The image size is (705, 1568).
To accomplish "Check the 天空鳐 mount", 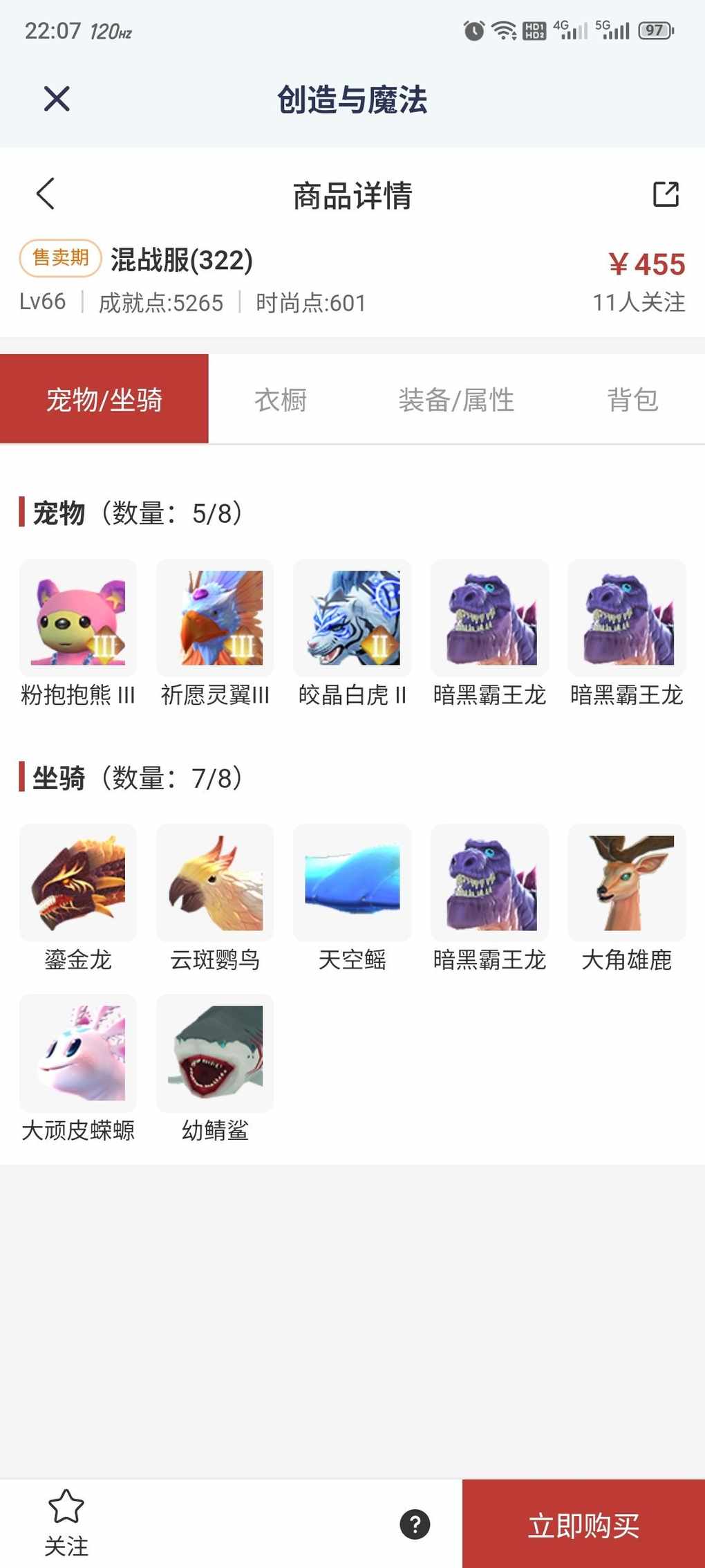I will click(x=352, y=883).
